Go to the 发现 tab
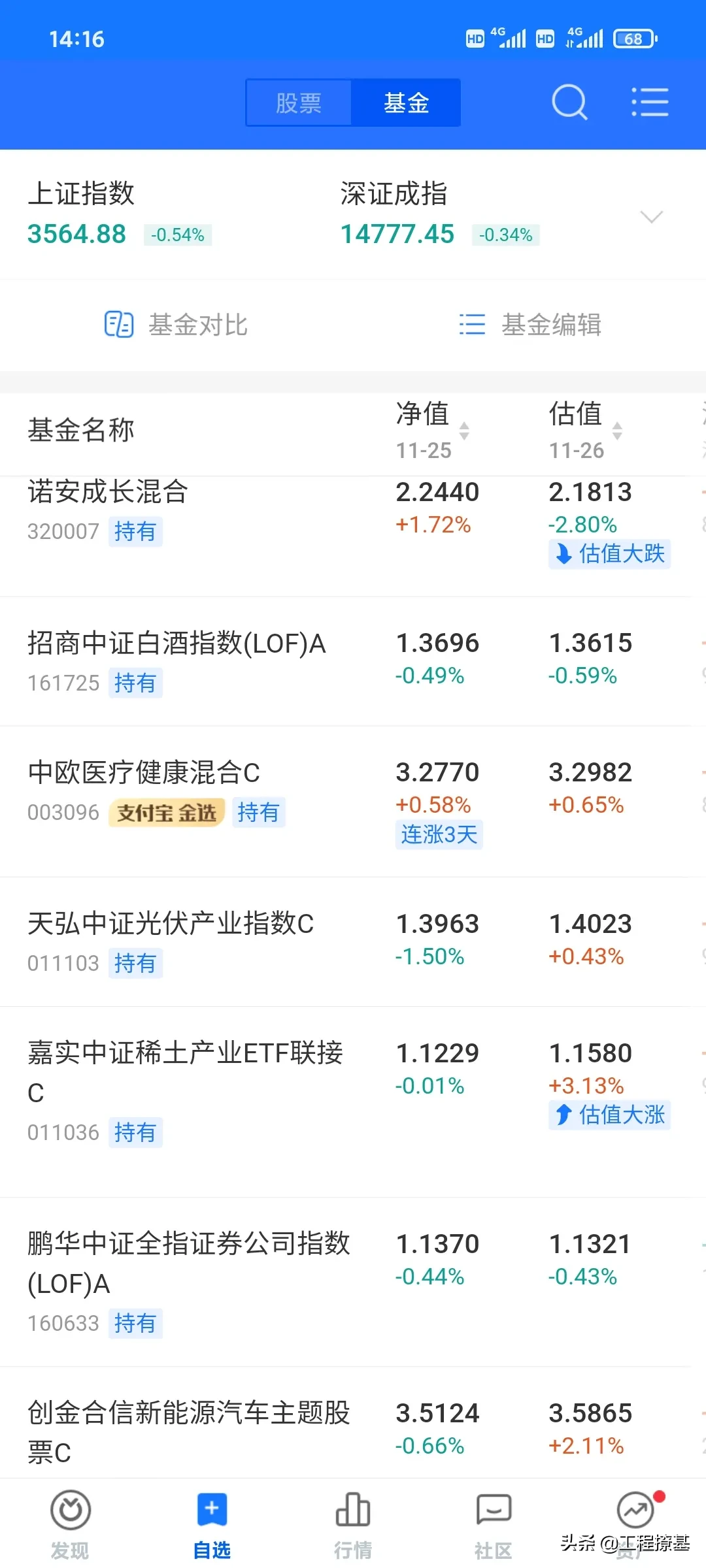Screen dimensions: 706x1568 pyautogui.click(x=70, y=1522)
